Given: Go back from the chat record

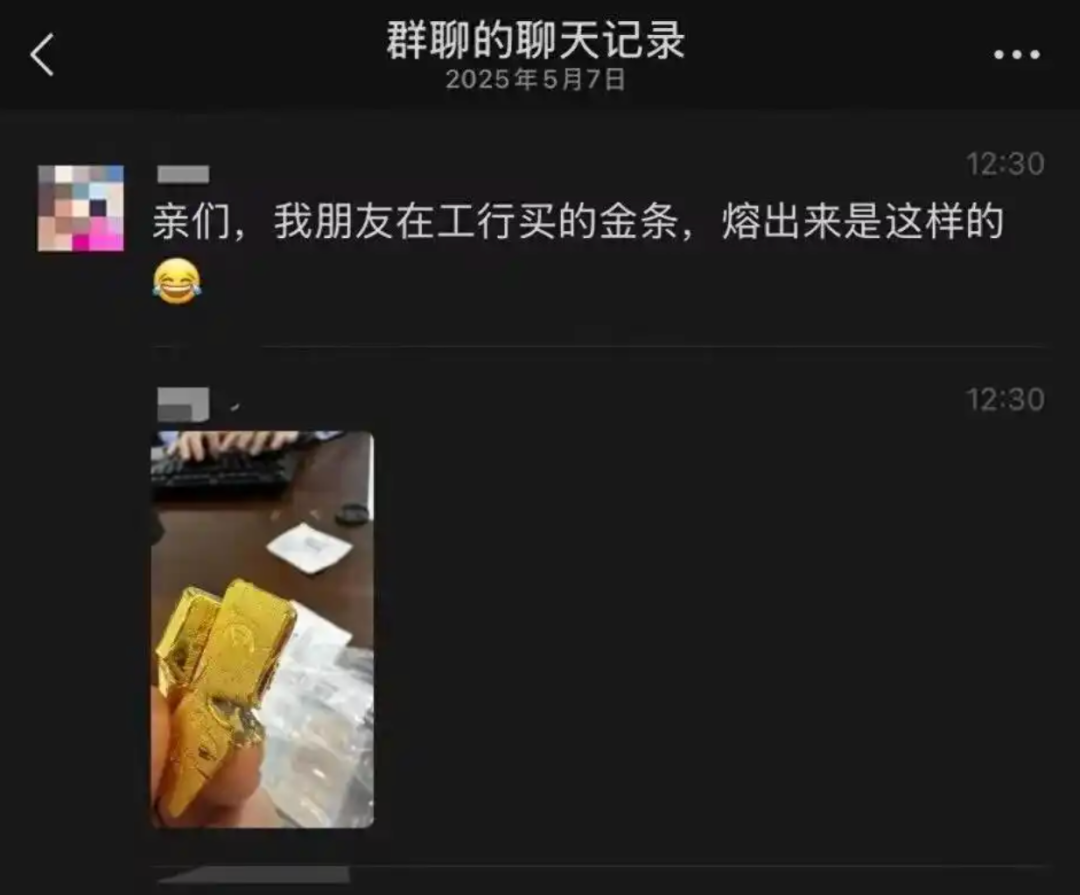Looking at the screenshot, I should pos(42,55).
